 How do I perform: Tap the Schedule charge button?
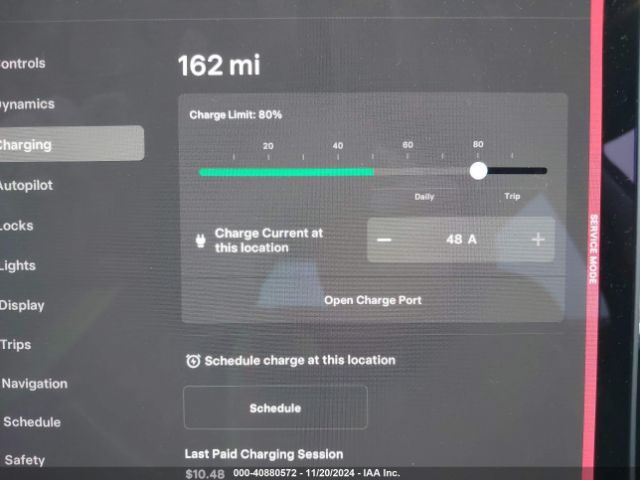[275, 408]
